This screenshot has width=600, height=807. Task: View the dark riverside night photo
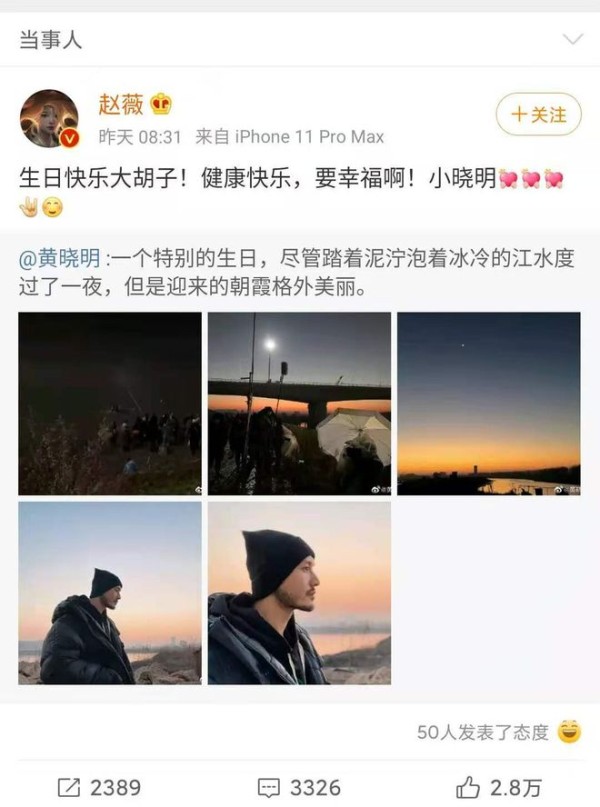click(x=110, y=403)
